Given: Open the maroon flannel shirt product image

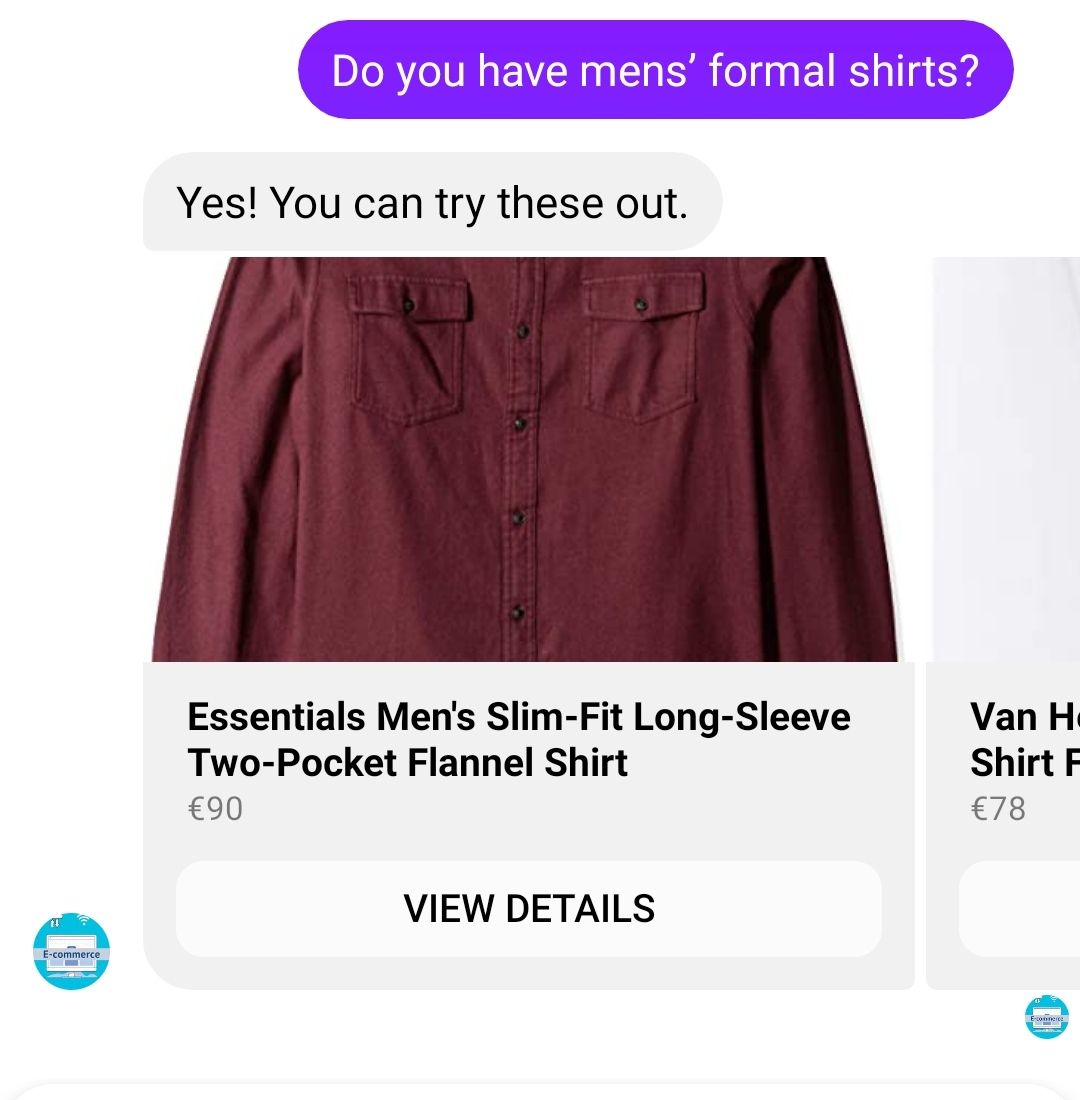Looking at the screenshot, I should [x=528, y=459].
